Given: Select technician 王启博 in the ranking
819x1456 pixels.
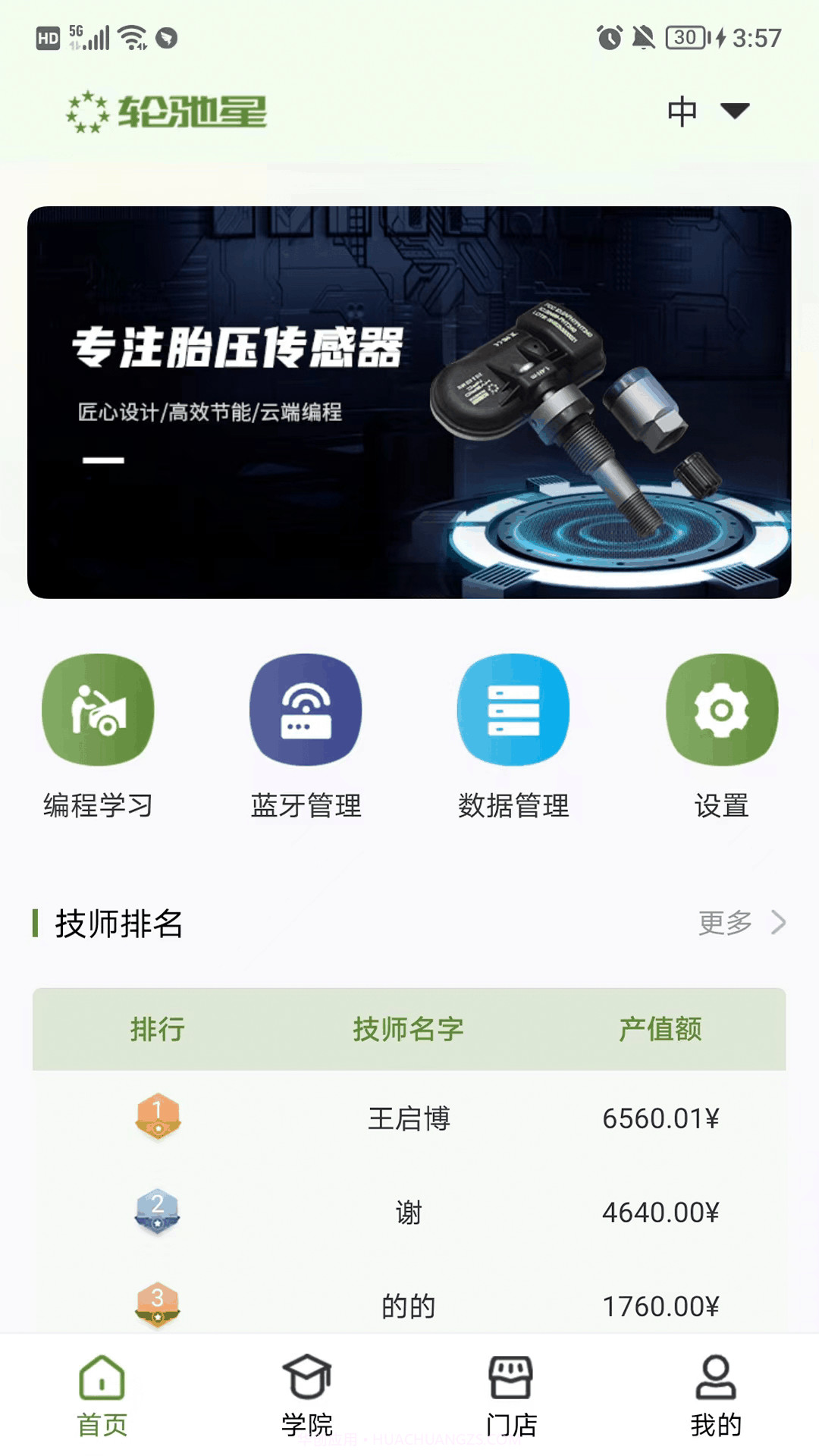Looking at the screenshot, I should (x=409, y=1118).
